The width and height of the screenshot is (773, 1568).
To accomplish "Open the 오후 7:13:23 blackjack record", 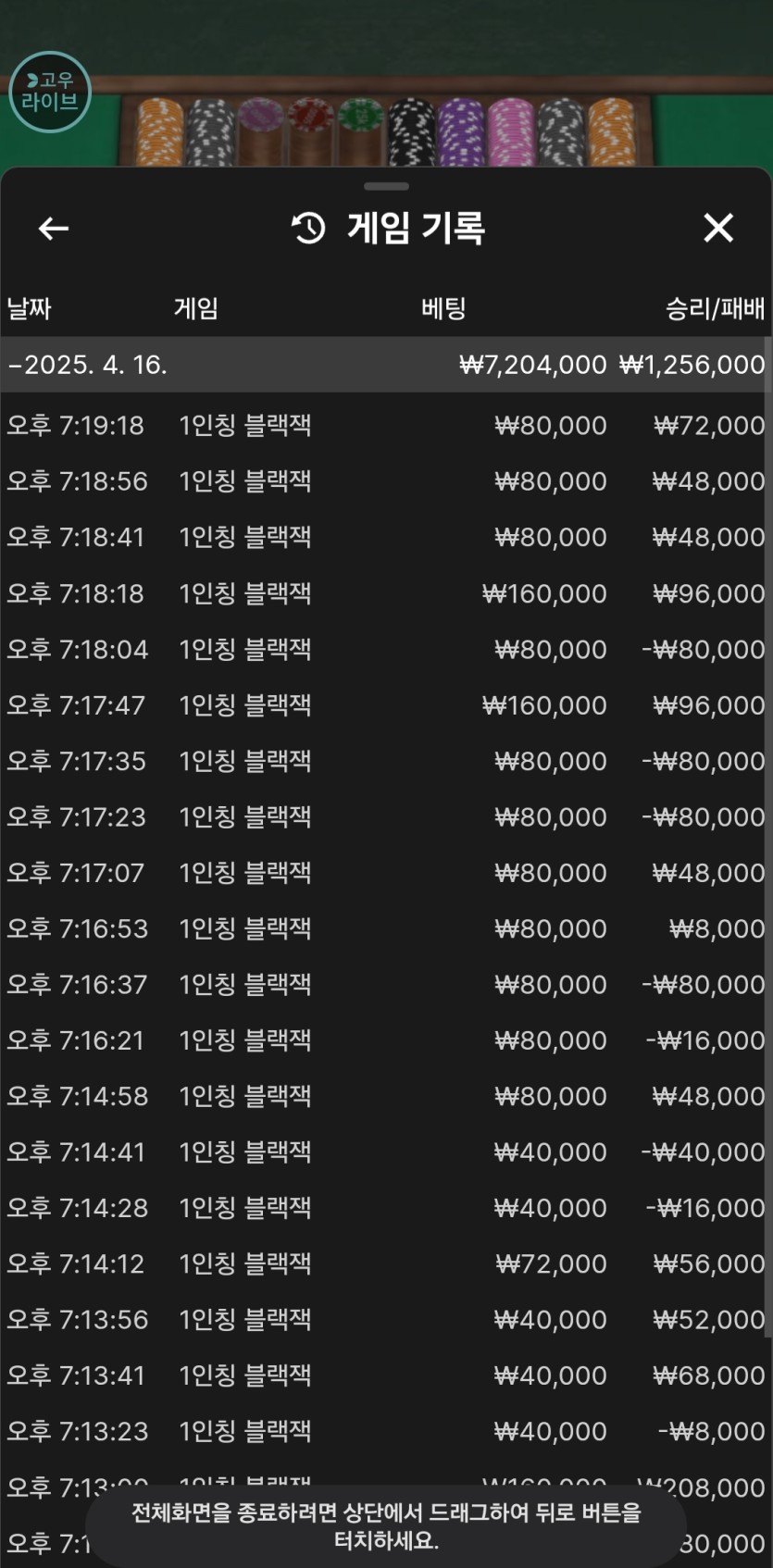I will 383,1431.
